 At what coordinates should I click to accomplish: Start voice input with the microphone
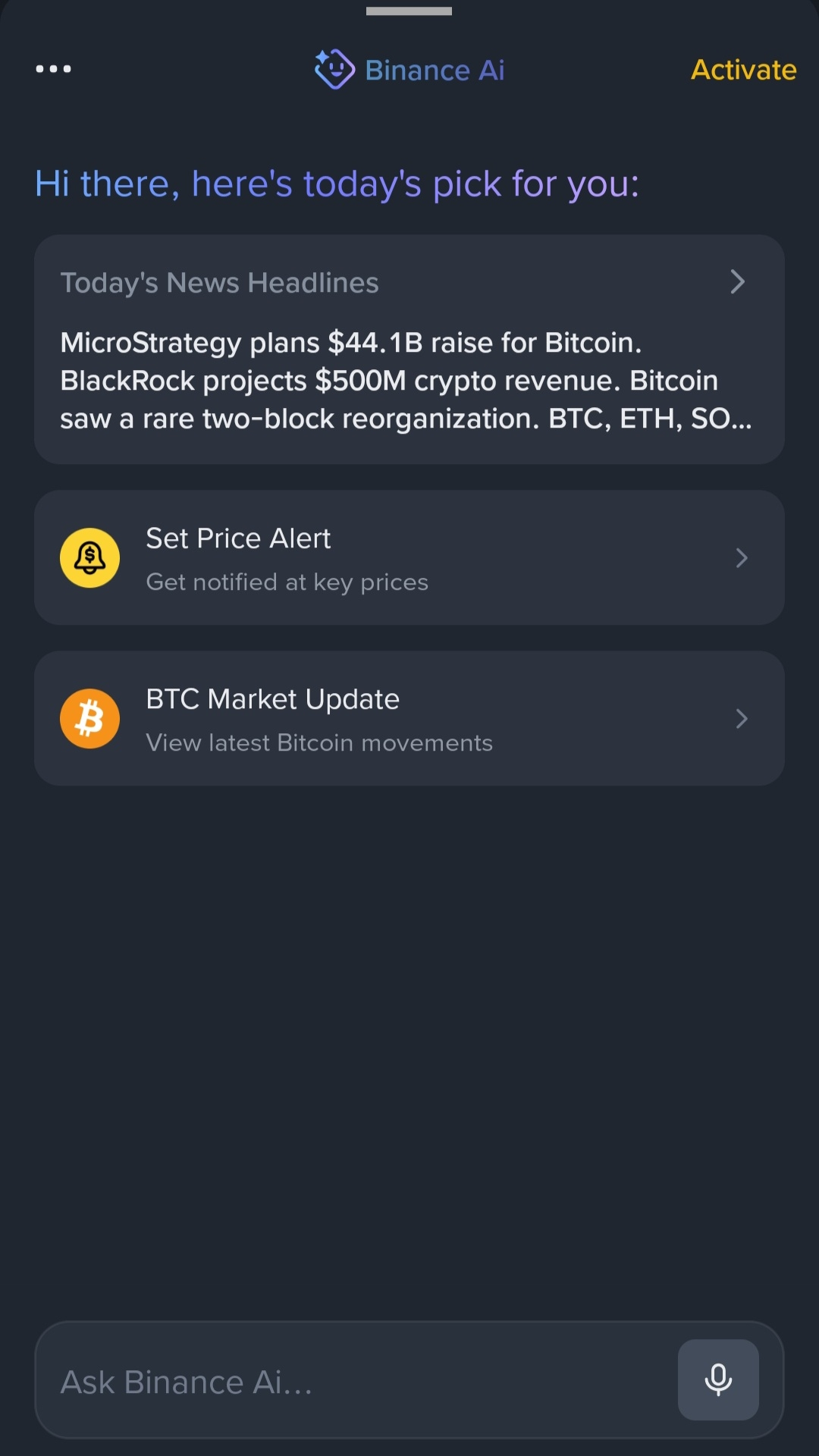tap(718, 1380)
